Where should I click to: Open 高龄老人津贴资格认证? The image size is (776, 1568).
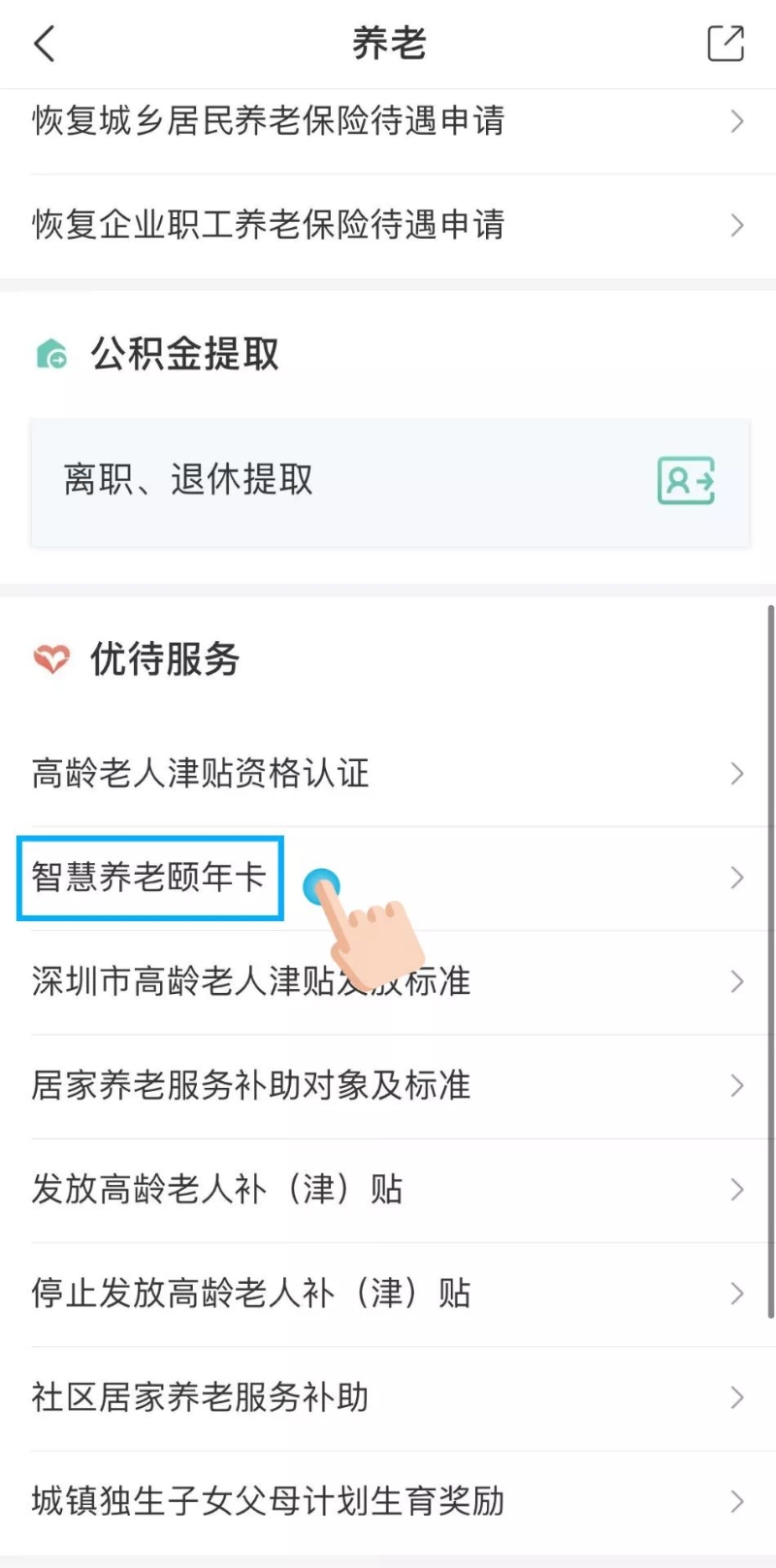point(388,774)
